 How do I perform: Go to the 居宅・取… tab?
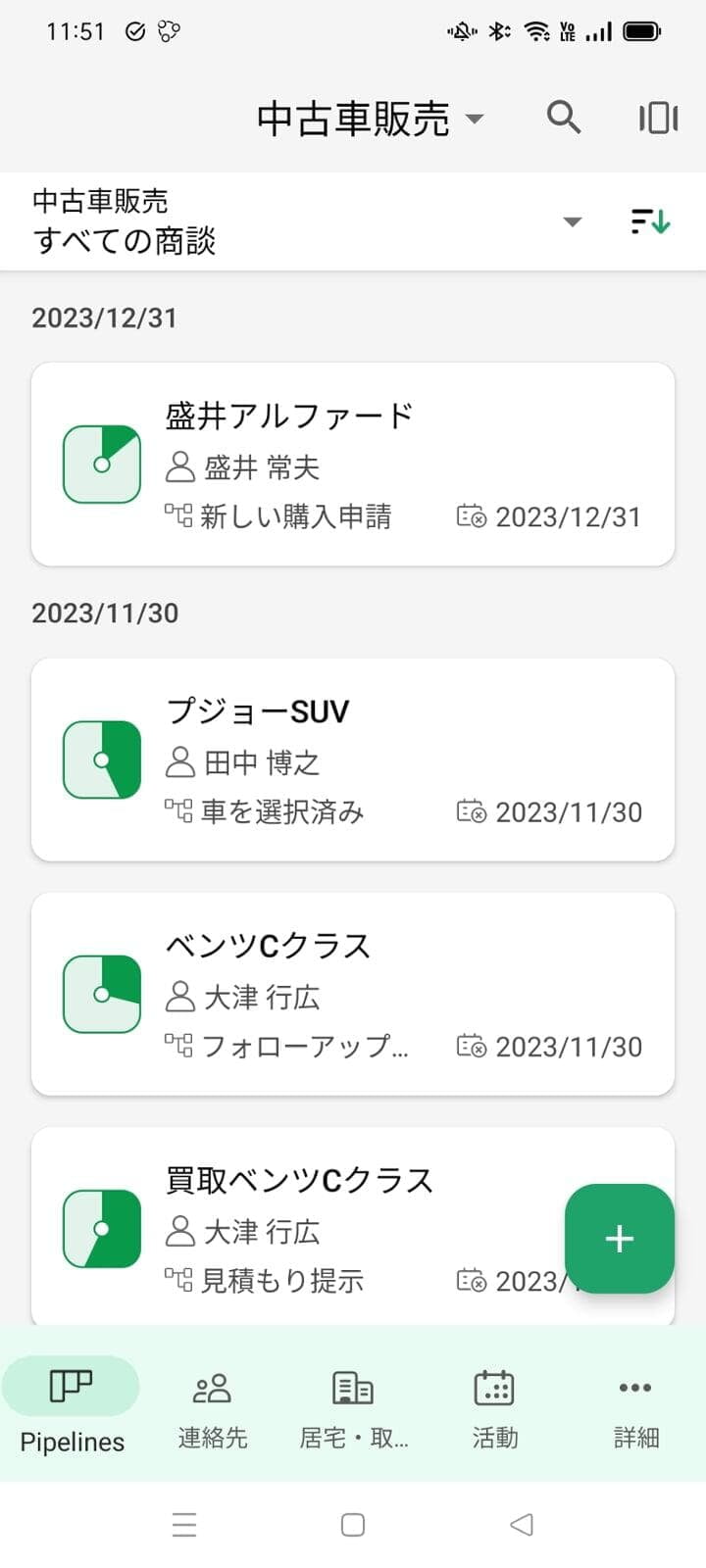pyautogui.click(x=353, y=1405)
